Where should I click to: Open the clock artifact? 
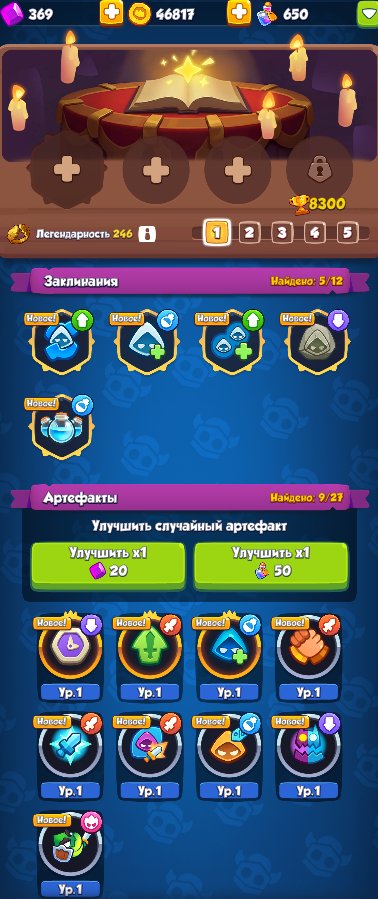click(70, 656)
